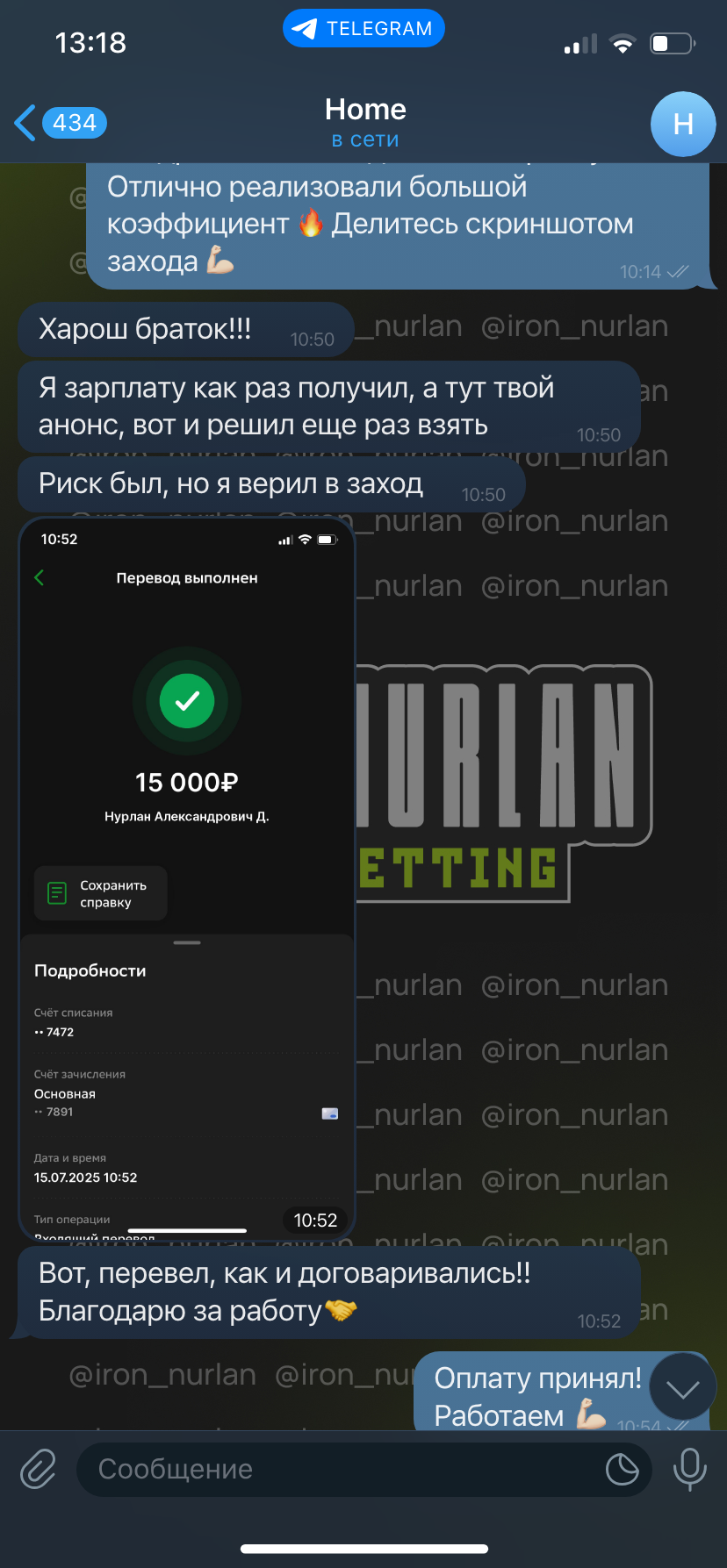Screen dimensions: 727x1568
Task: Go back to the chat list
Action: coord(60,123)
